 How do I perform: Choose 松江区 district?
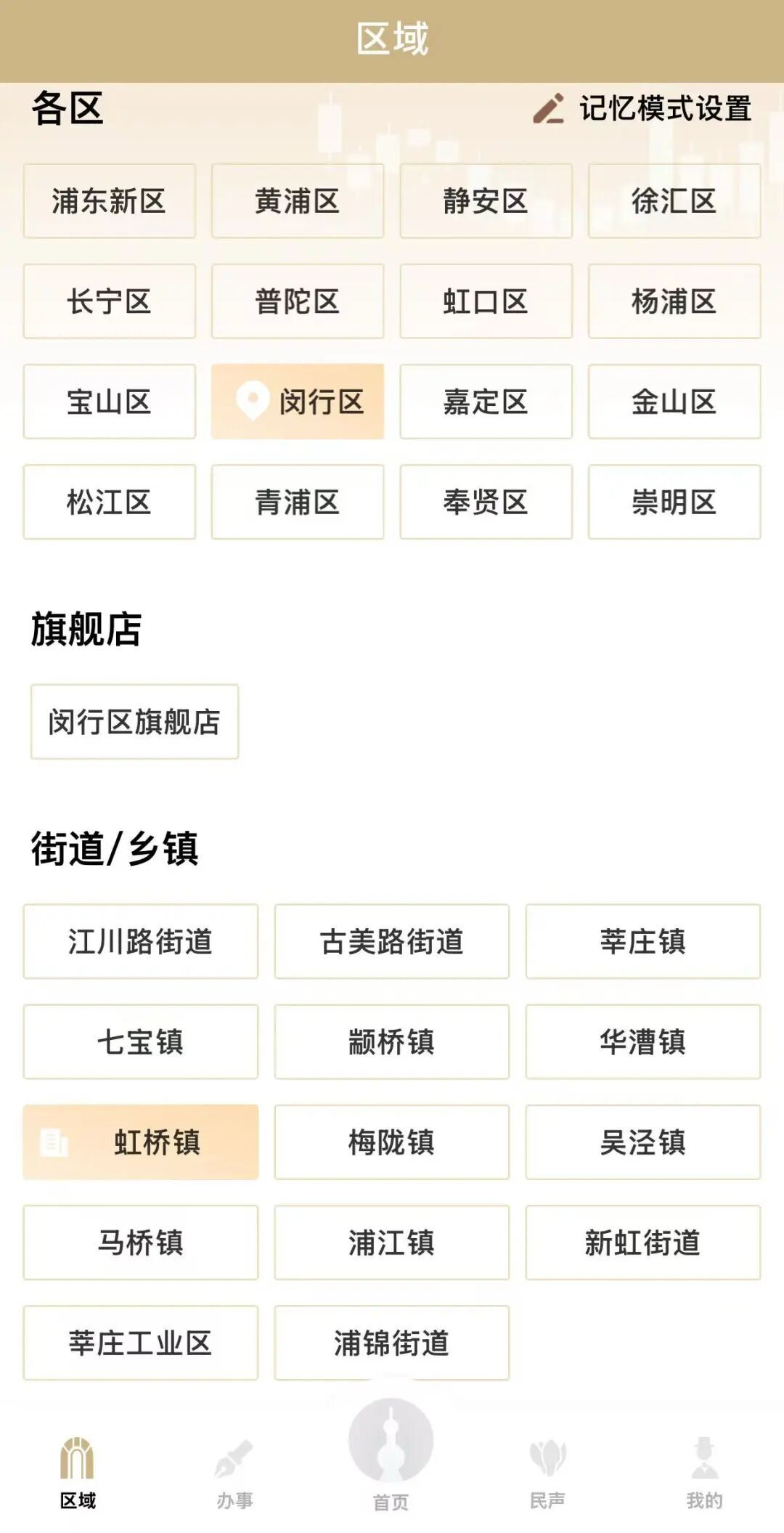(109, 502)
